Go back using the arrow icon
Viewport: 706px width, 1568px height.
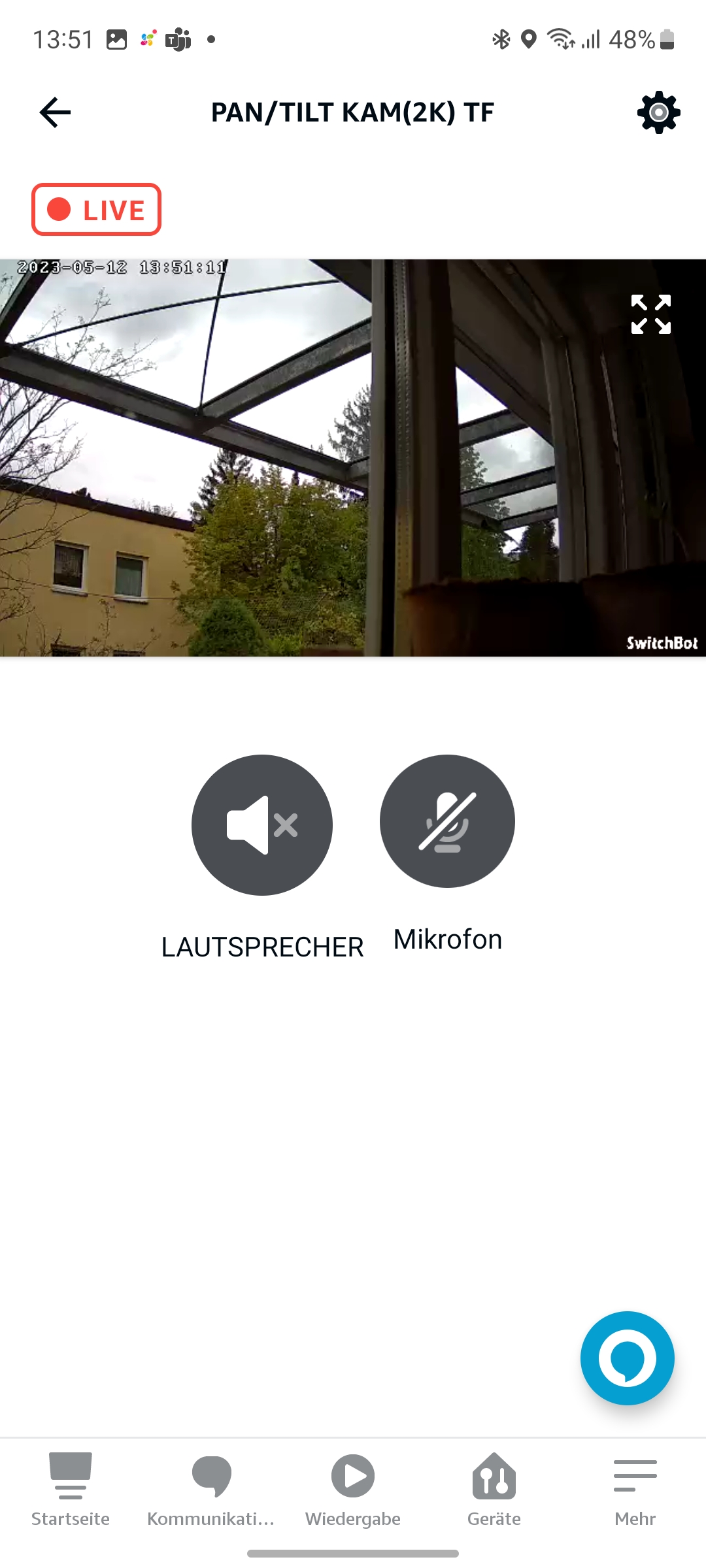55,112
